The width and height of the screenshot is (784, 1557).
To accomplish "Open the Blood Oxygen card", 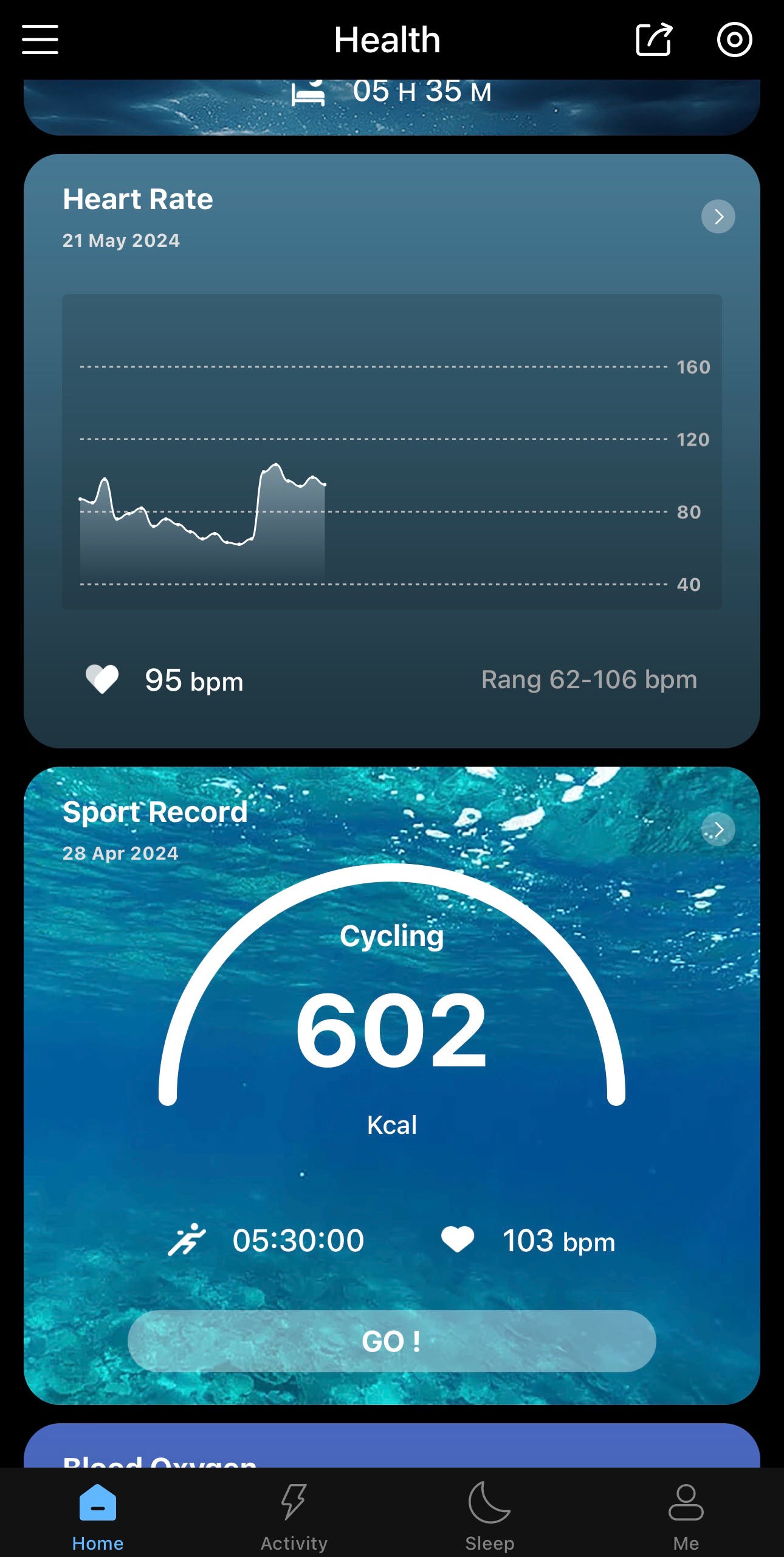I will (x=391, y=1450).
